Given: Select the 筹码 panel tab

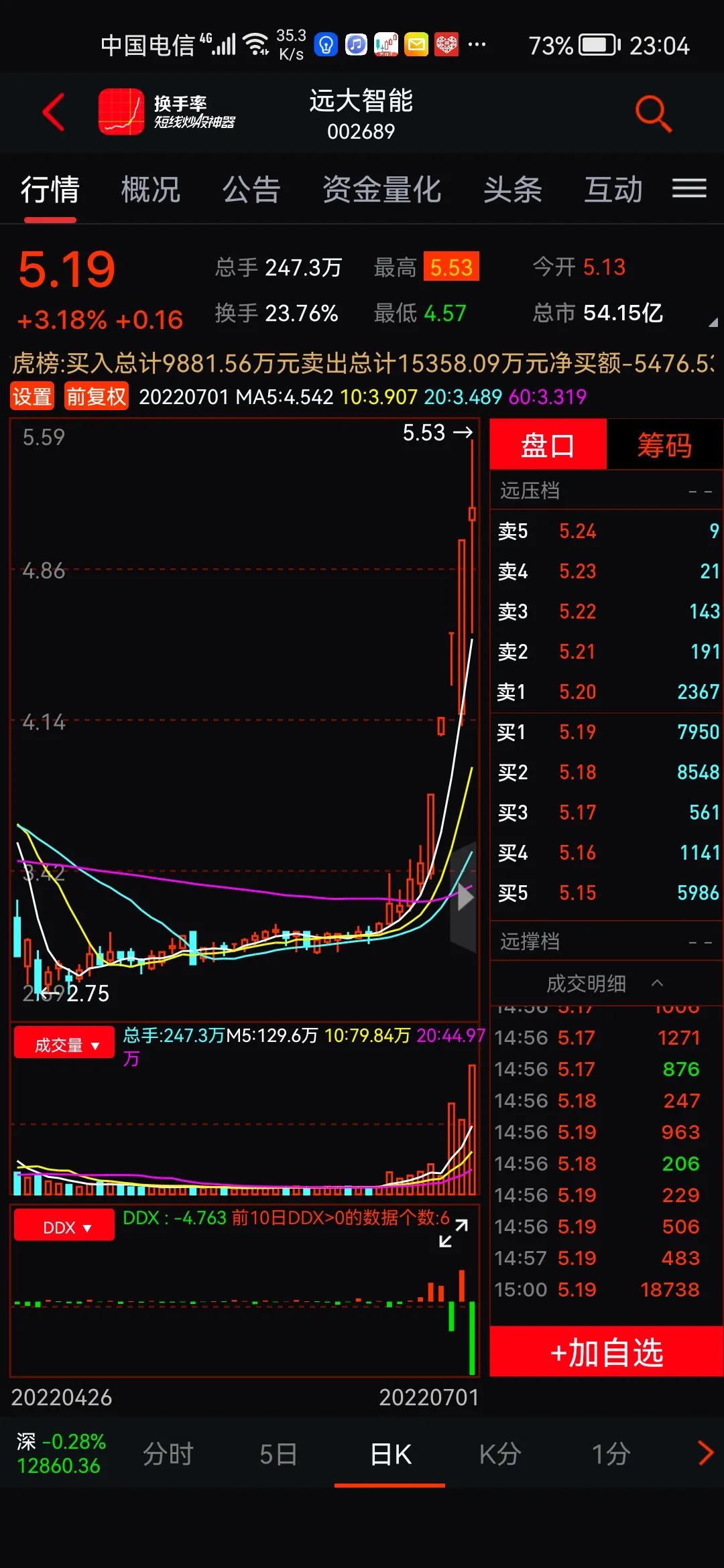Looking at the screenshot, I should pos(664,445).
